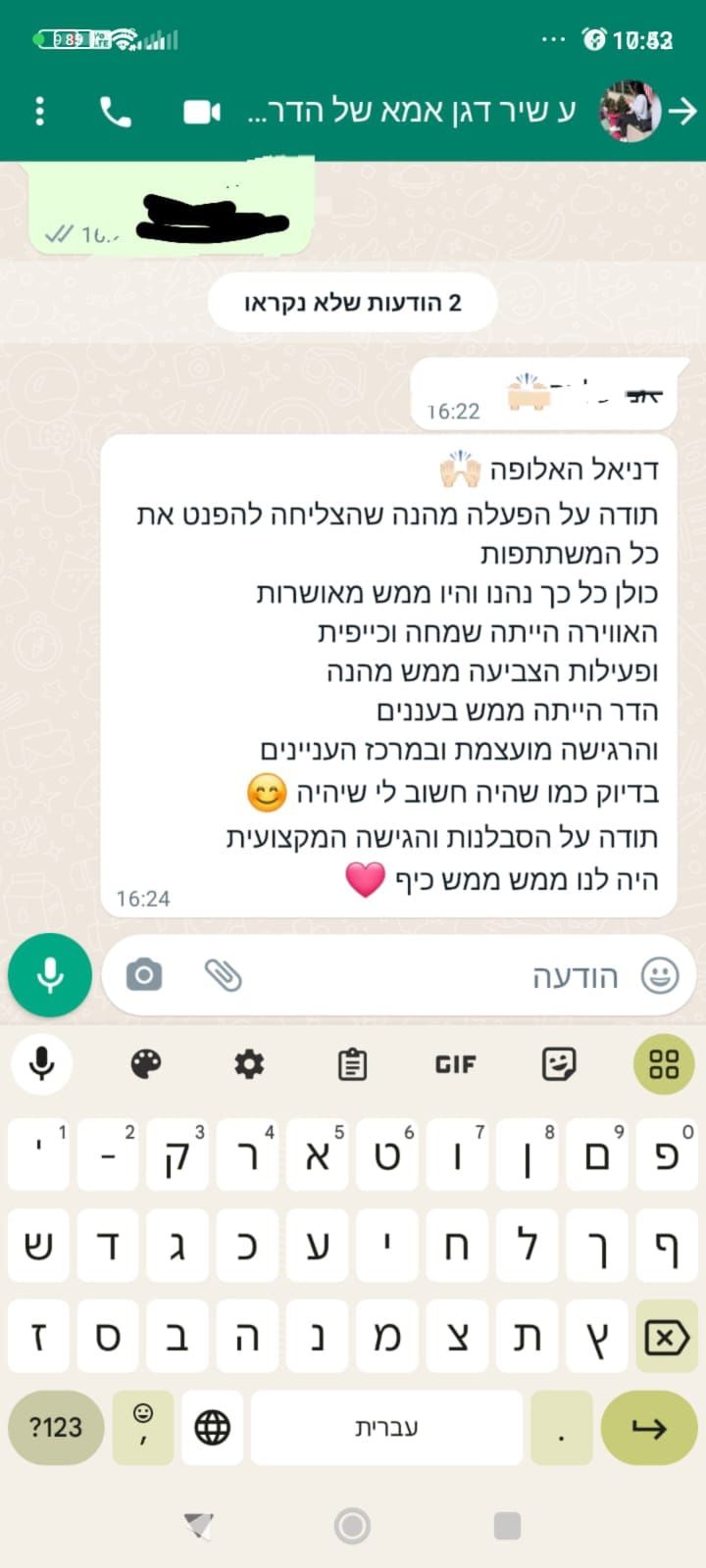Open the keyboard sticker panel
The width and height of the screenshot is (706, 1568).
click(559, 1064)
